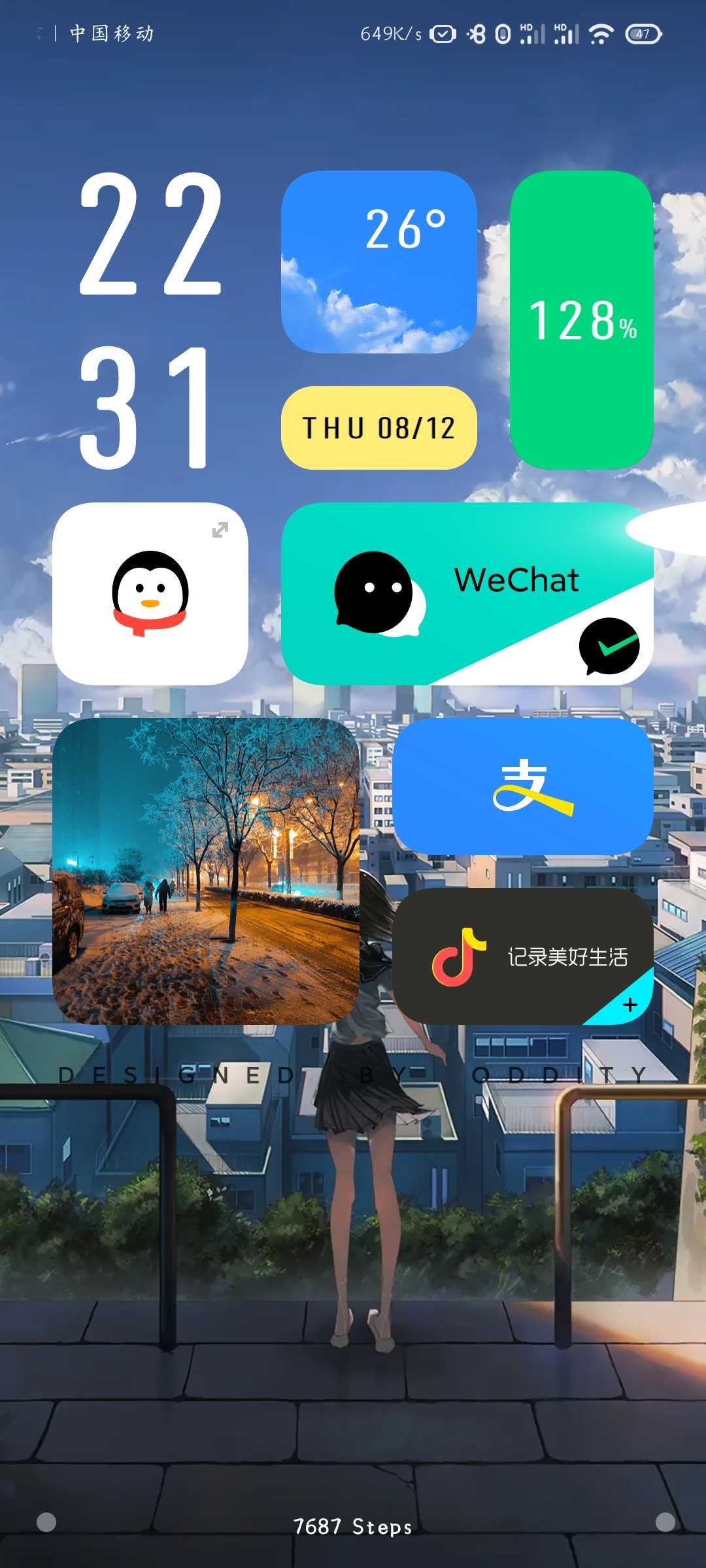Open the 22:31 clock widget
Image resolution: width=706 pixels, height=1568 pixels.
coord(150,320)
